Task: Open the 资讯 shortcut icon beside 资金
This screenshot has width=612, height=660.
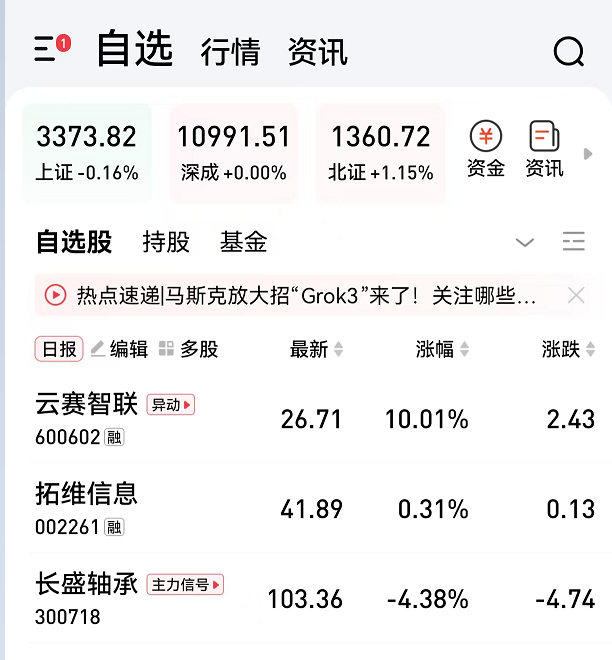Action: coord(544,150)
